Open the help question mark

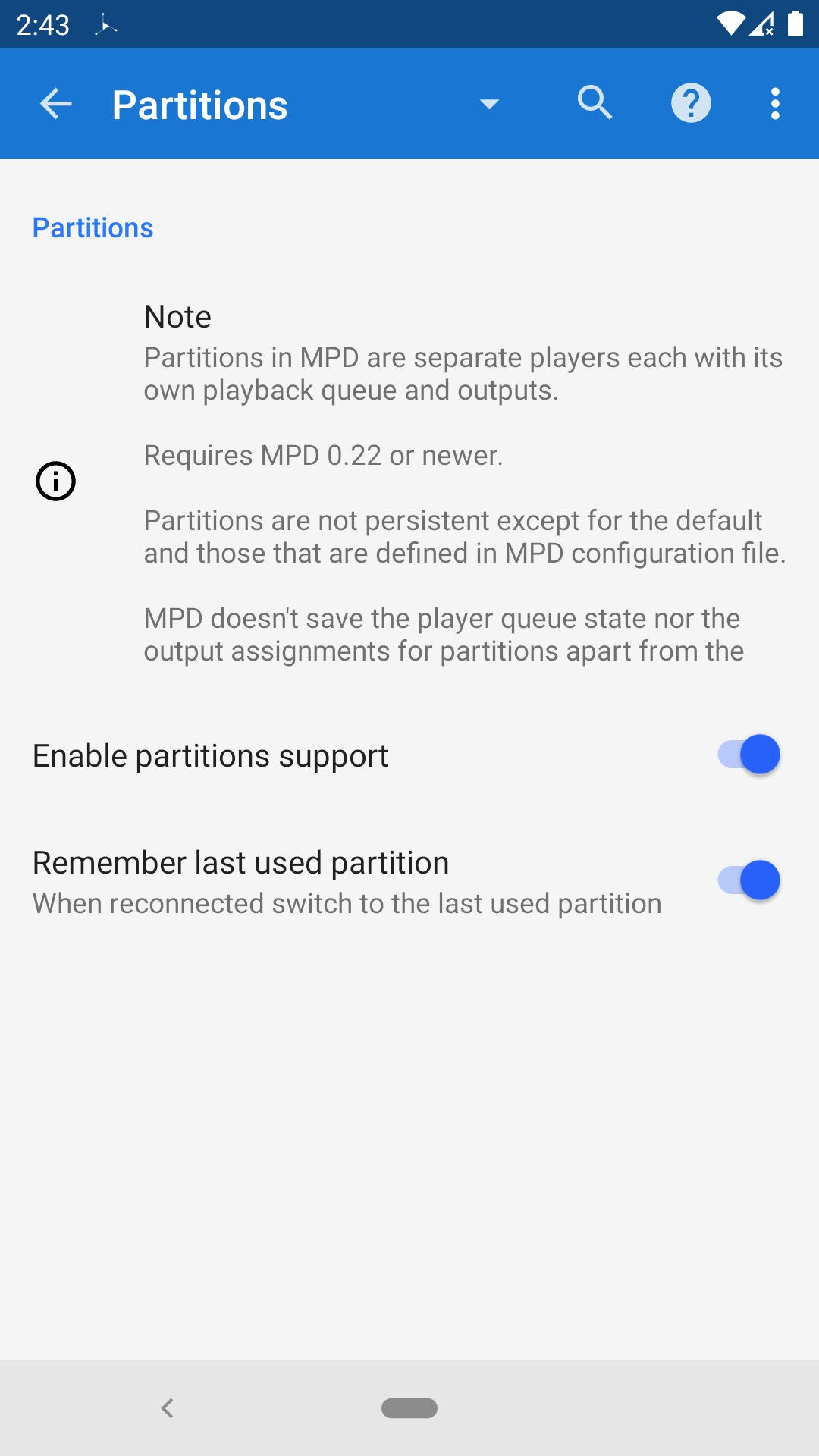point(691,103)
